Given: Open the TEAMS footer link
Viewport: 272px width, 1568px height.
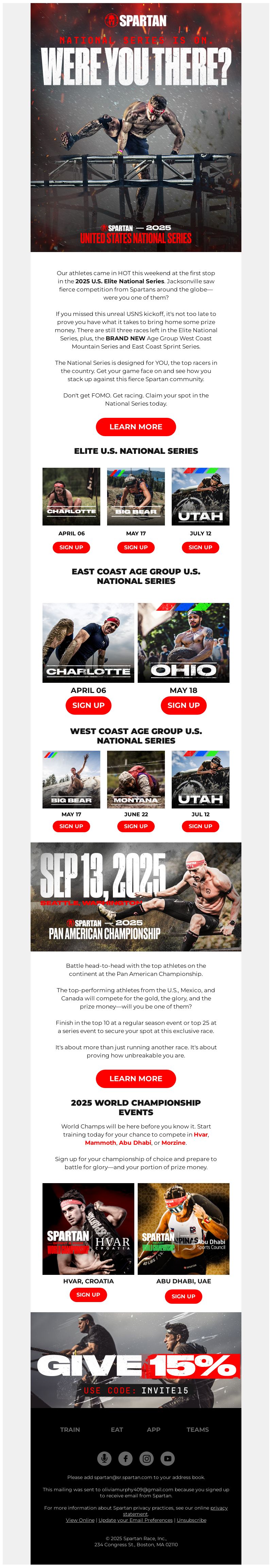Looking at the screenshot, I should point(197,1429).
